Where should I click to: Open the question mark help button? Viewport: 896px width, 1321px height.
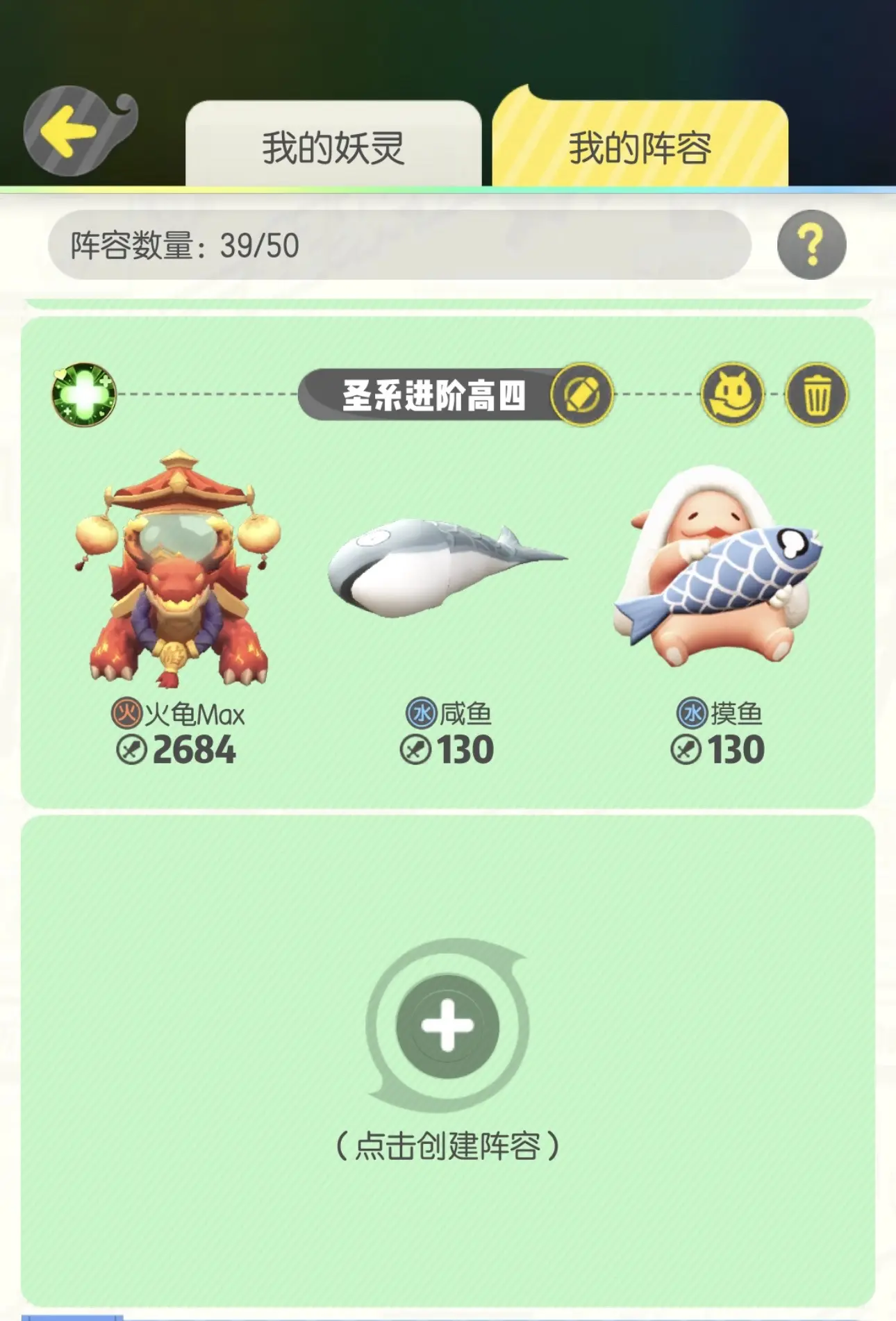coord(811,244)
